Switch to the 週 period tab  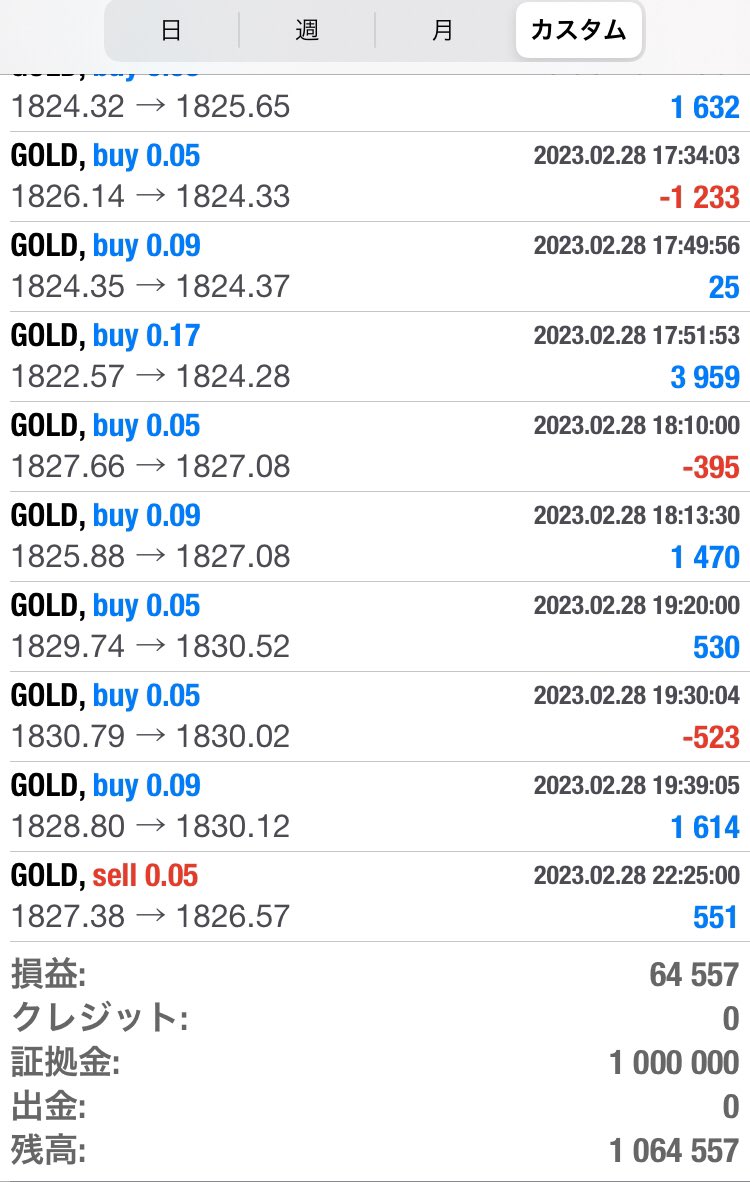click(307, 31)
